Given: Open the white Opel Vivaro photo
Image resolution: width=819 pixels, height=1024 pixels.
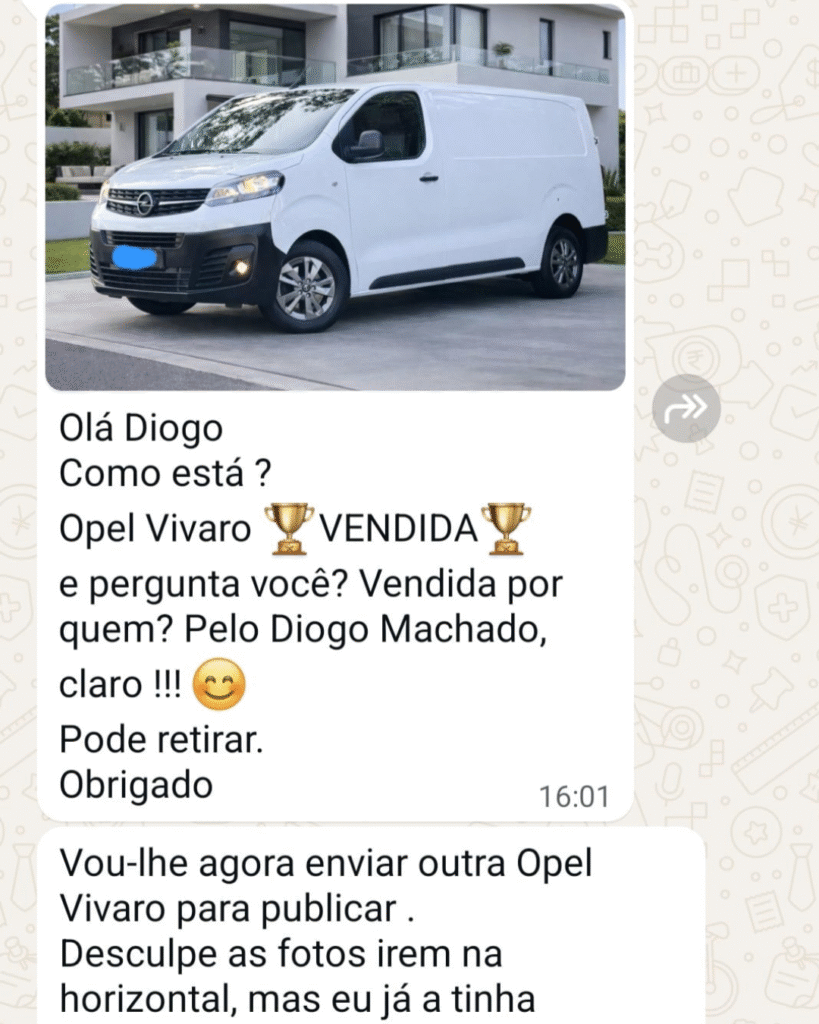Looking at the screenshot, I should click(335, 196).
